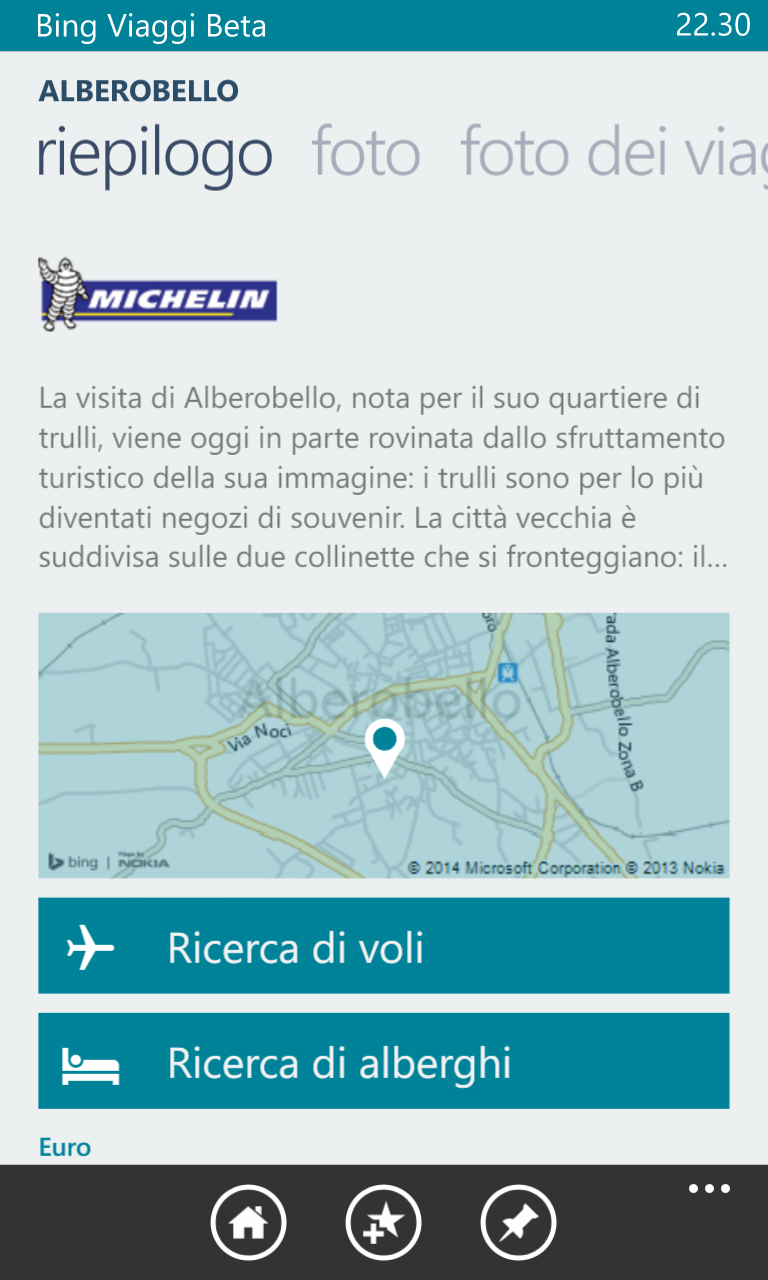
Task: Open the app bar overflow menu
Action: coord(709,1189)
